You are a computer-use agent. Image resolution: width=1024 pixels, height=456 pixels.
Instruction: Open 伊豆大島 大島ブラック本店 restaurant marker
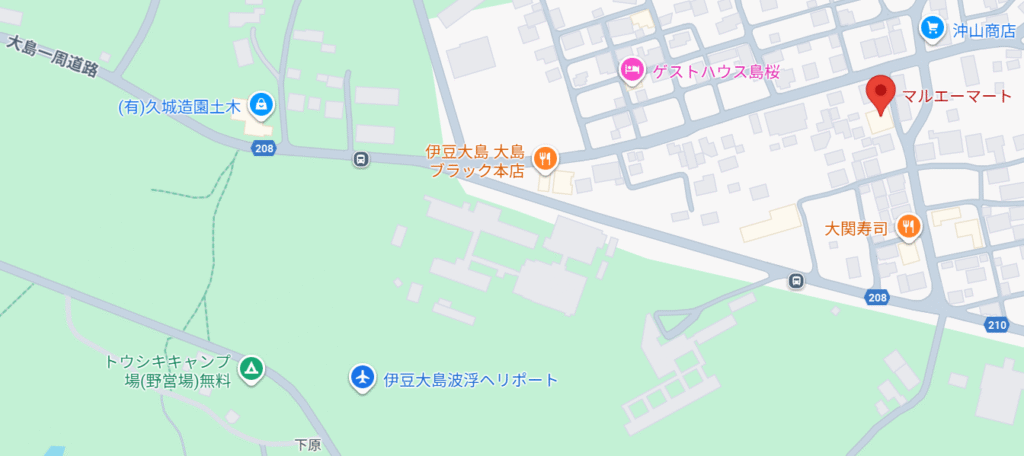click(x=545, y=157)
